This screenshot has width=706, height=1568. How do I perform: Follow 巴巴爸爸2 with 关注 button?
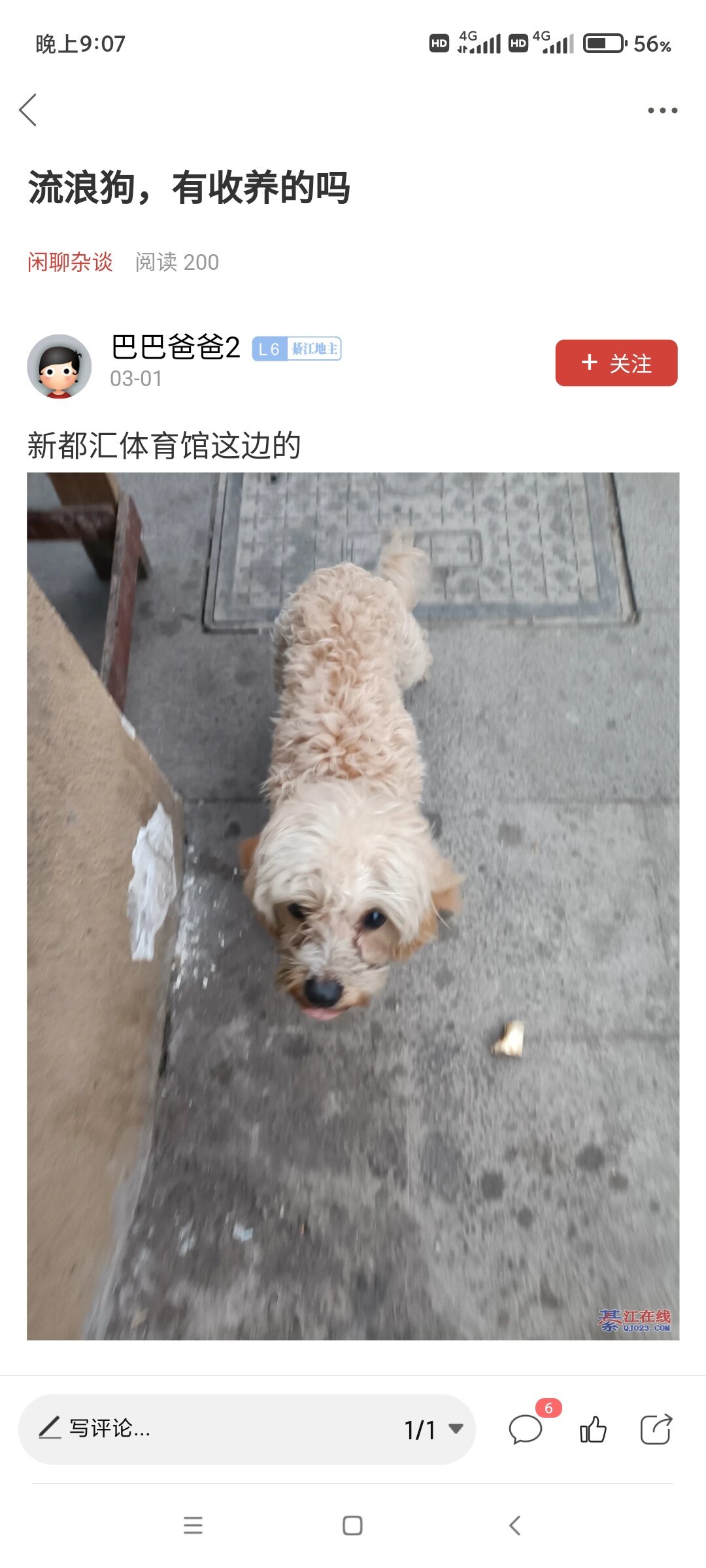pyautogui.click(x=616, y=363)
